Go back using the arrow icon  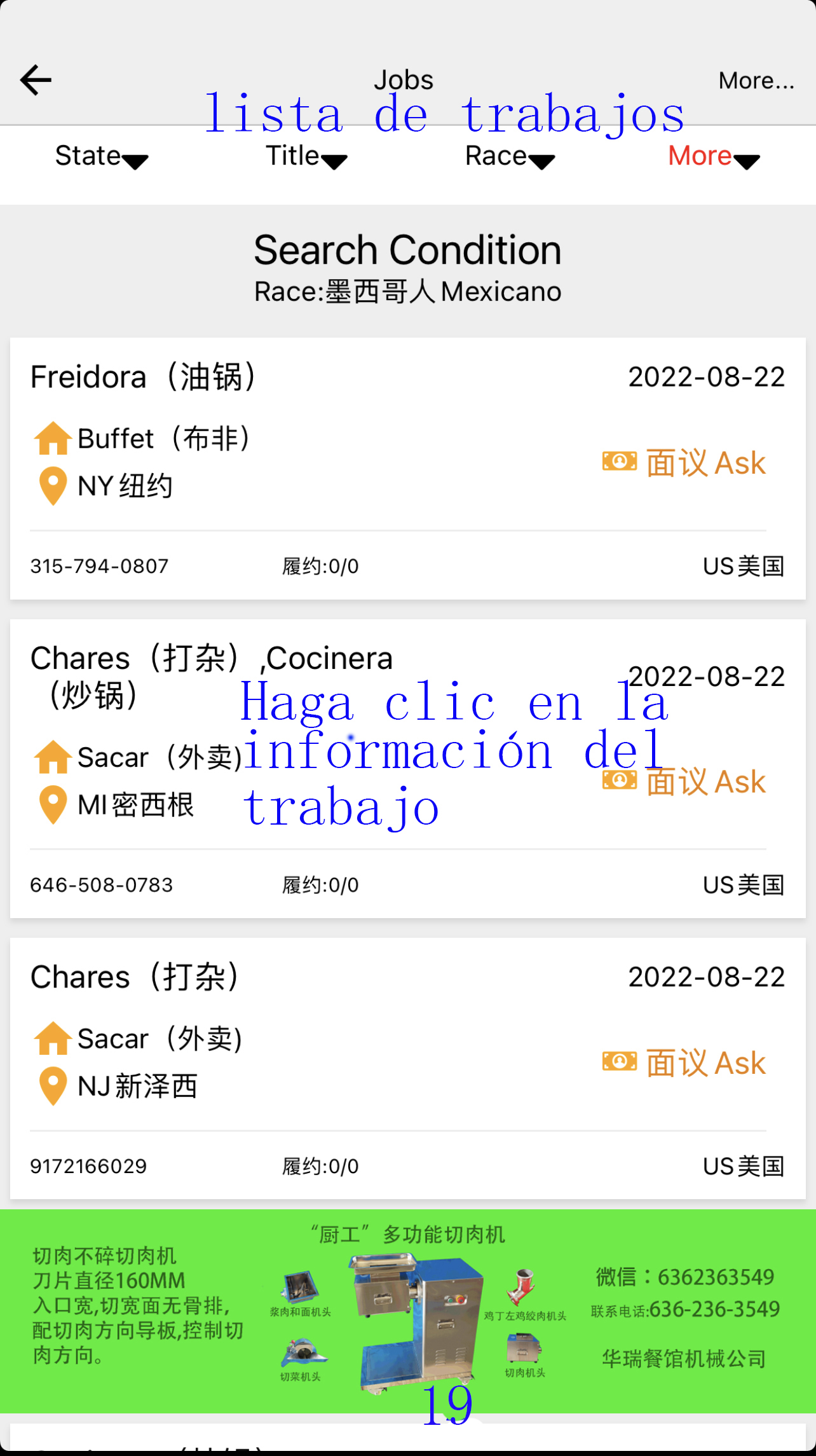pyautogui.click(x=36, y=80)
